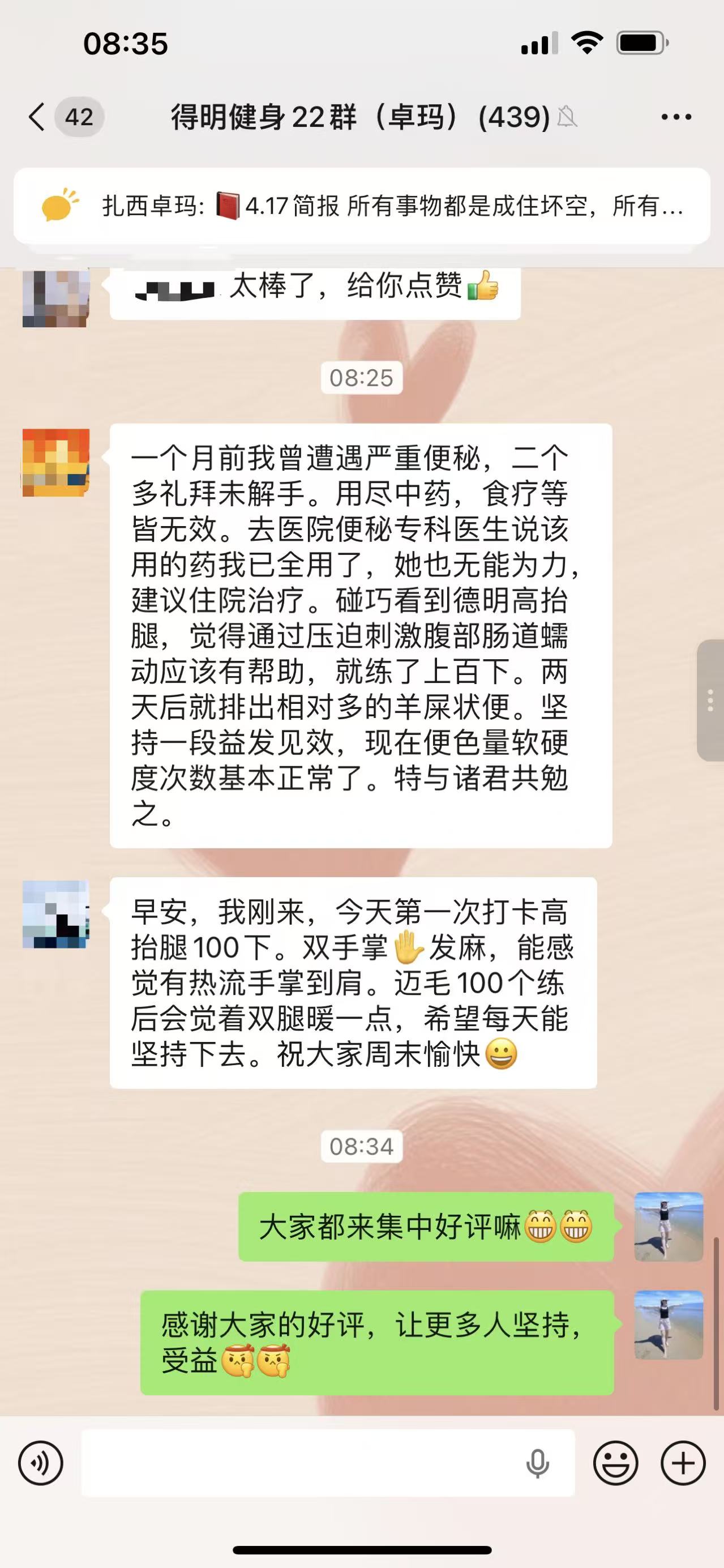Switch to voice message input
724x1568 pixels.
coord(41,1463)
